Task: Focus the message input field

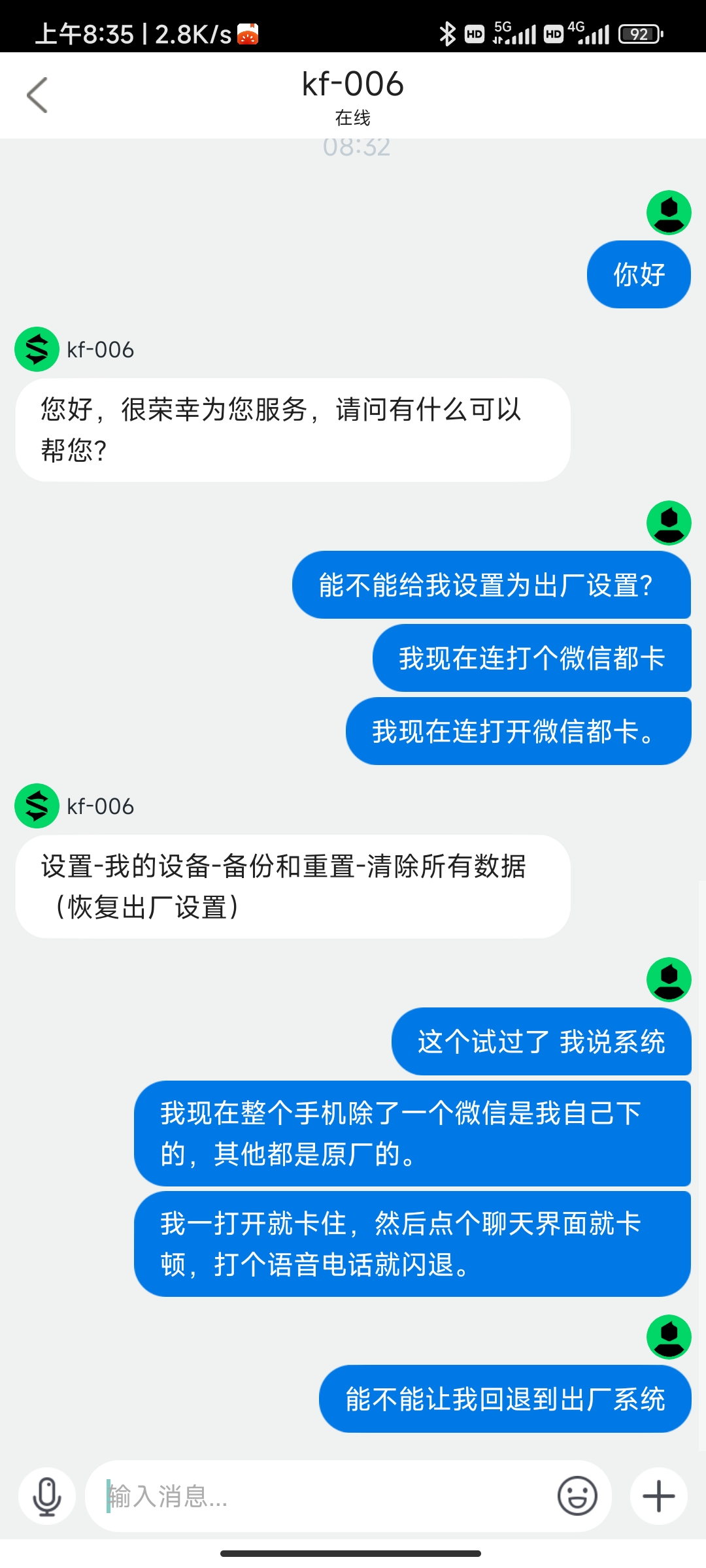Action: [x=320, y=1496]
